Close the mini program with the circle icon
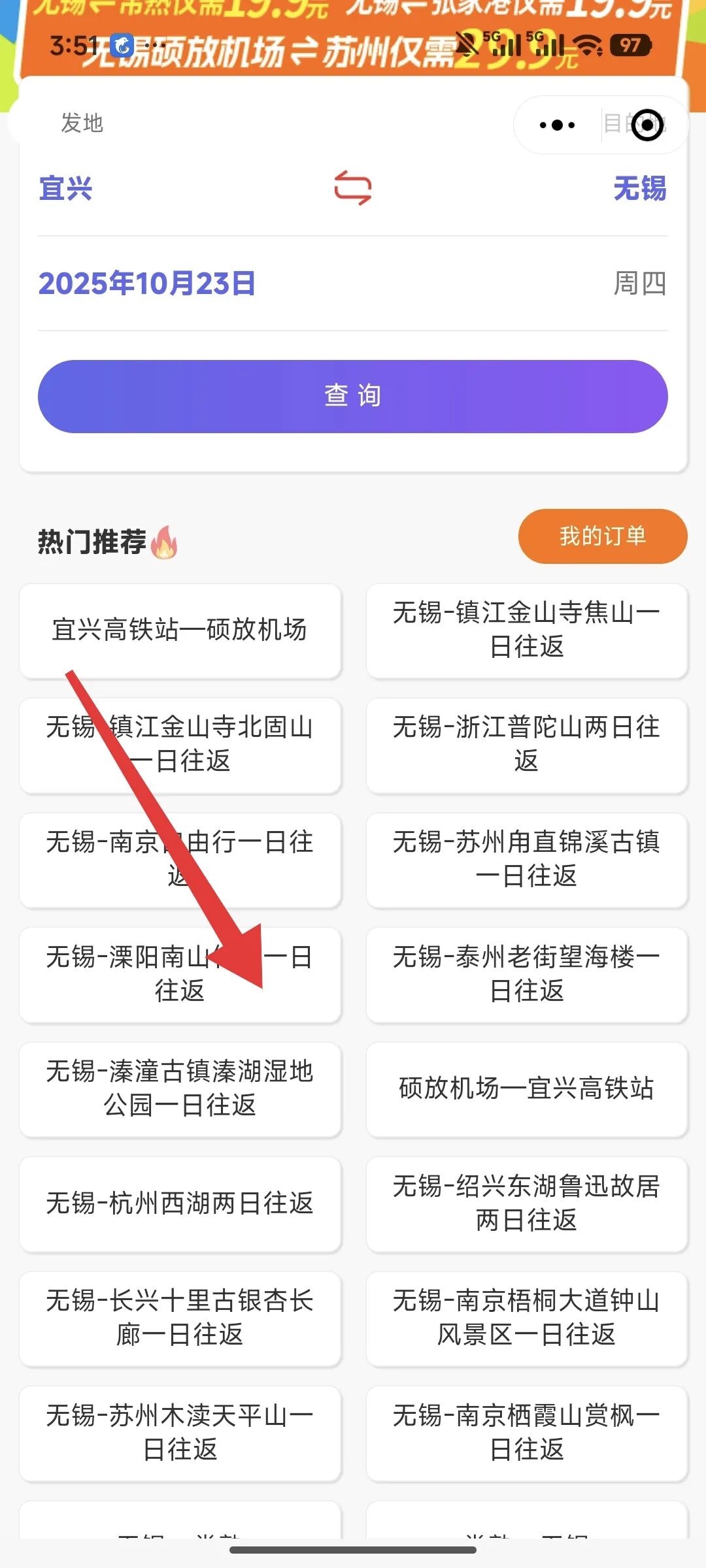The height and width of the screenshot is (1568, 706). pos(647,124)
